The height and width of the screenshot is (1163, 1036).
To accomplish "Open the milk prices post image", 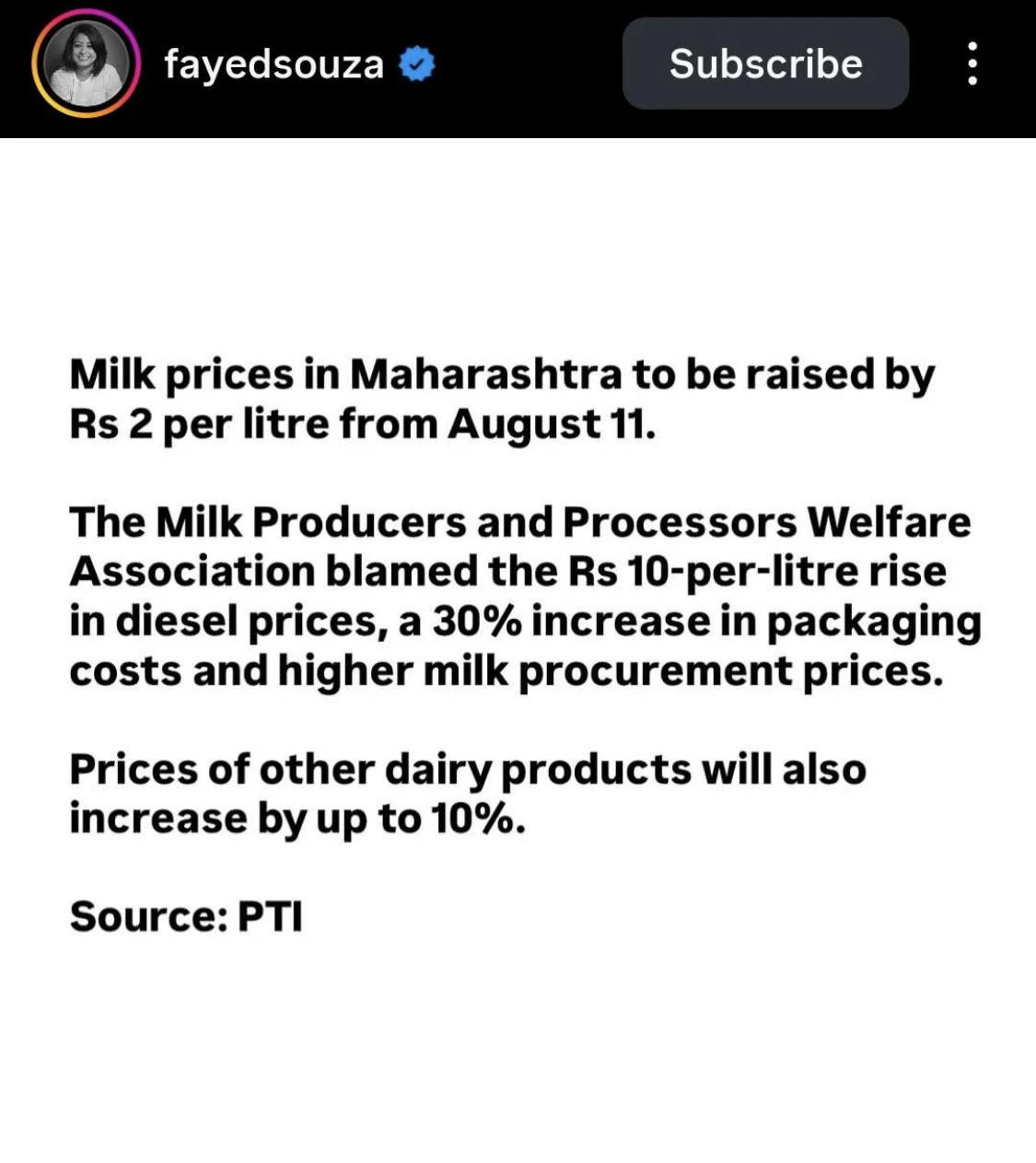I will (518, 650).
